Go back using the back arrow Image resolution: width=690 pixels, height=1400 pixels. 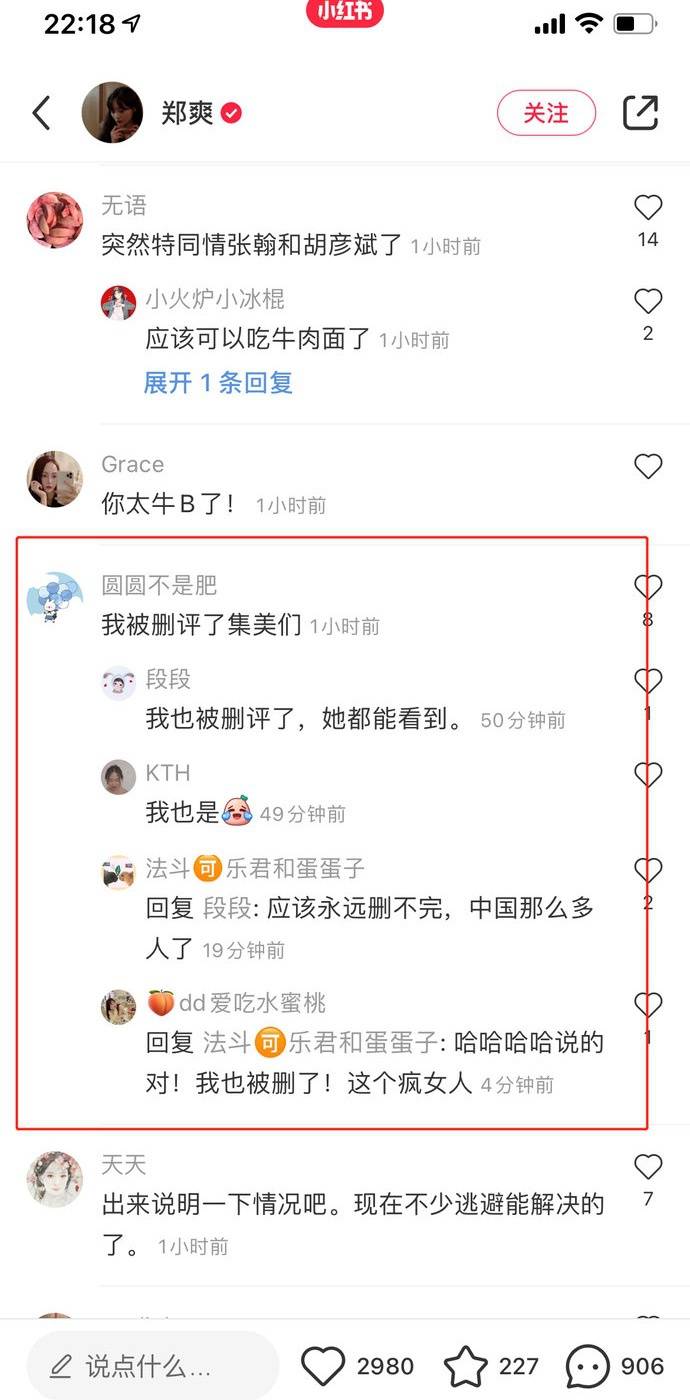coord(42,113)
